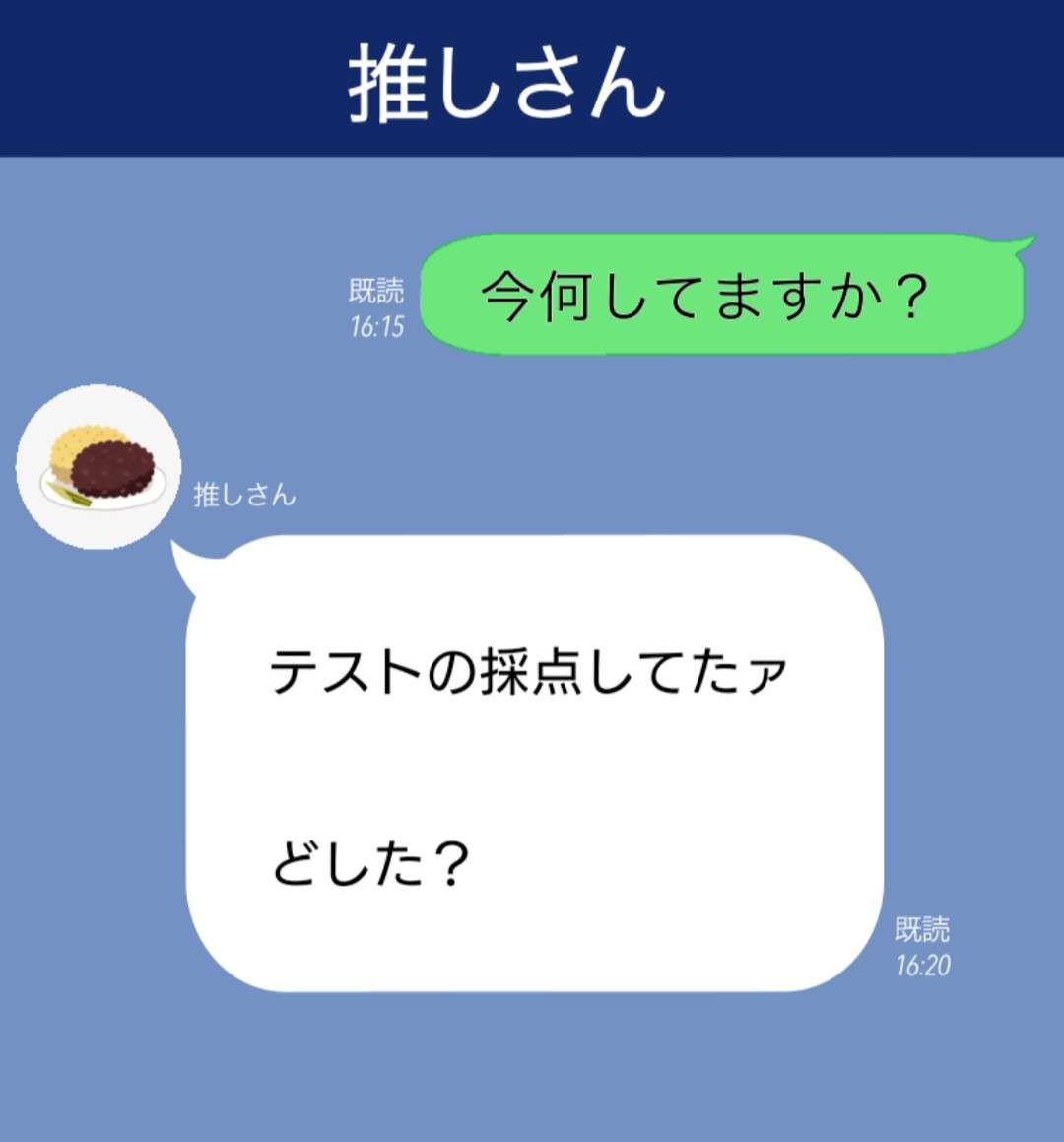Viewport: 1064px width, 1142px height.
Task: Click the 既読 read receipt near the green bubble
Action: (377, 288)
